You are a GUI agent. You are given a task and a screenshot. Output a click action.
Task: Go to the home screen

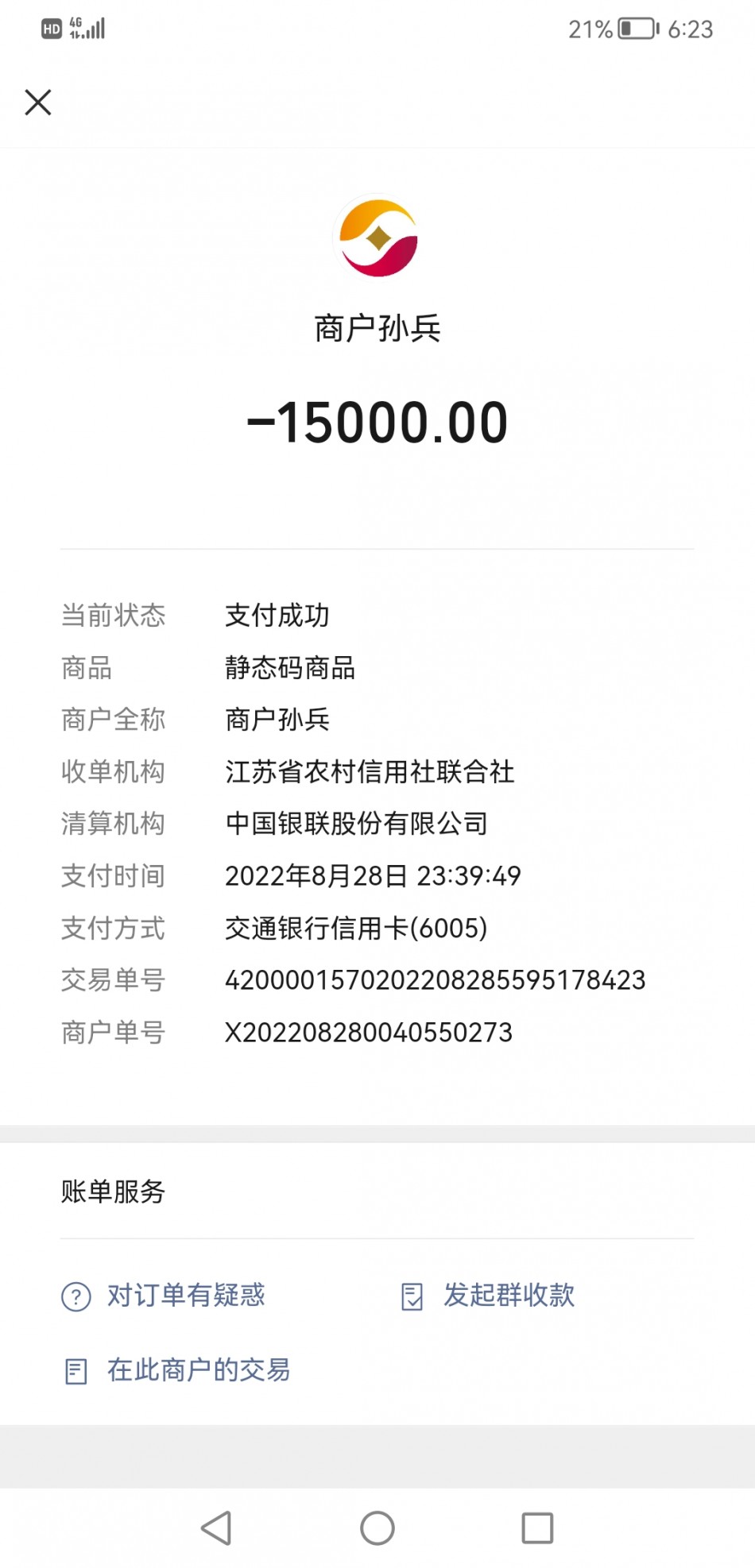click(x=377, y=1527)
